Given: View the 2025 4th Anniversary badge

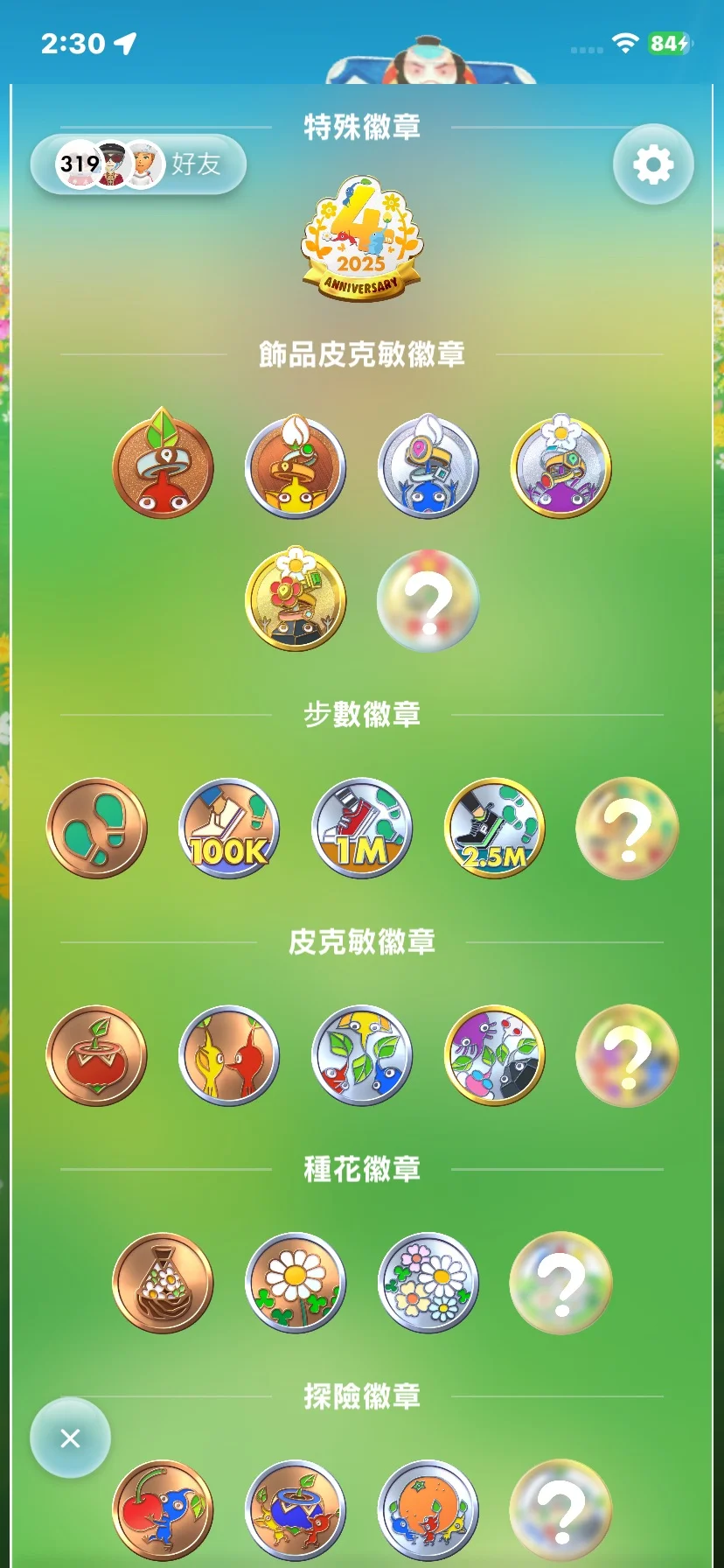Looking at the screenshot, I should 361,240.
